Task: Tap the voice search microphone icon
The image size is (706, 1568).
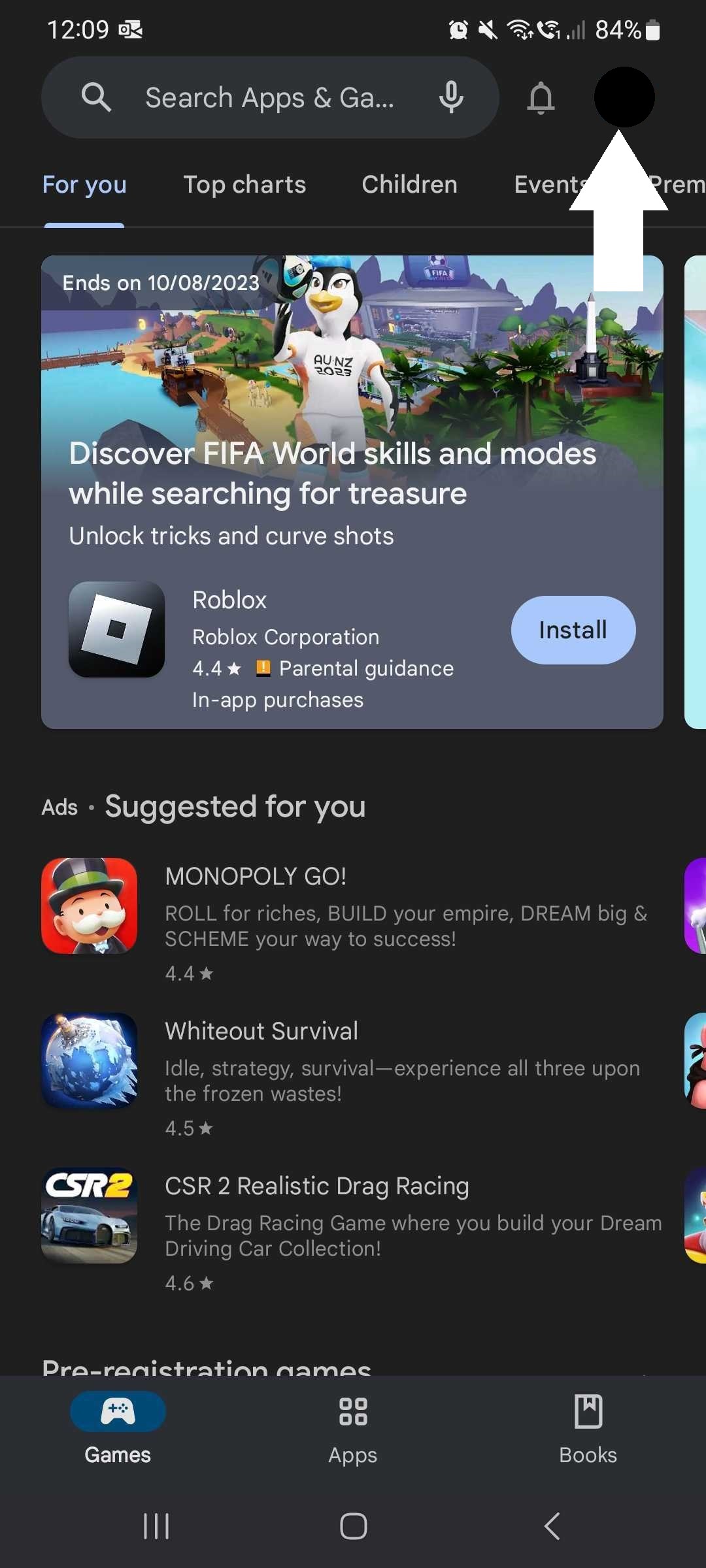Action: [x=451, y=97]
